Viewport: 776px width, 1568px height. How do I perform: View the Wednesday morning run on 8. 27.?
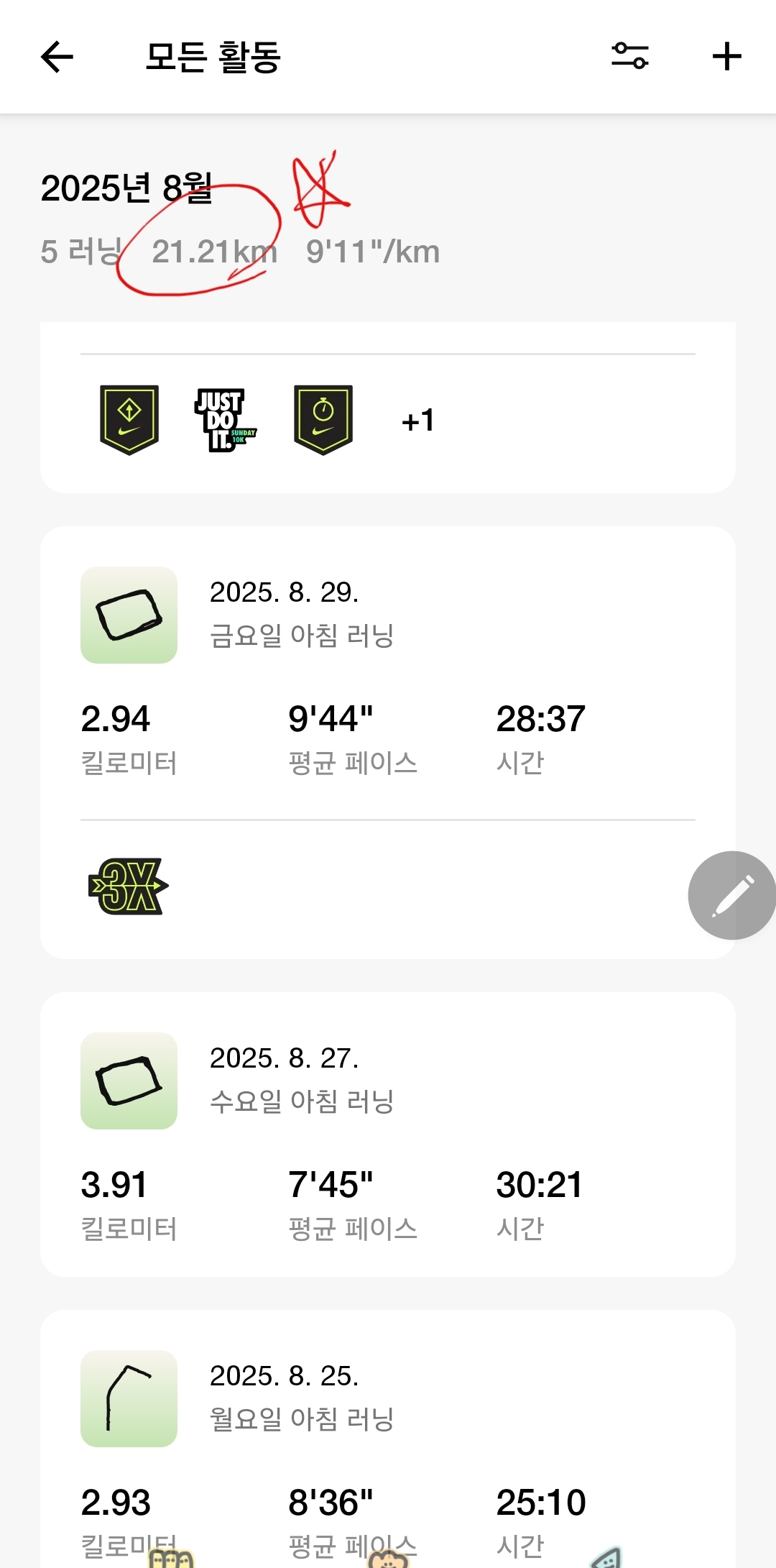click(x=387, y=1132)
